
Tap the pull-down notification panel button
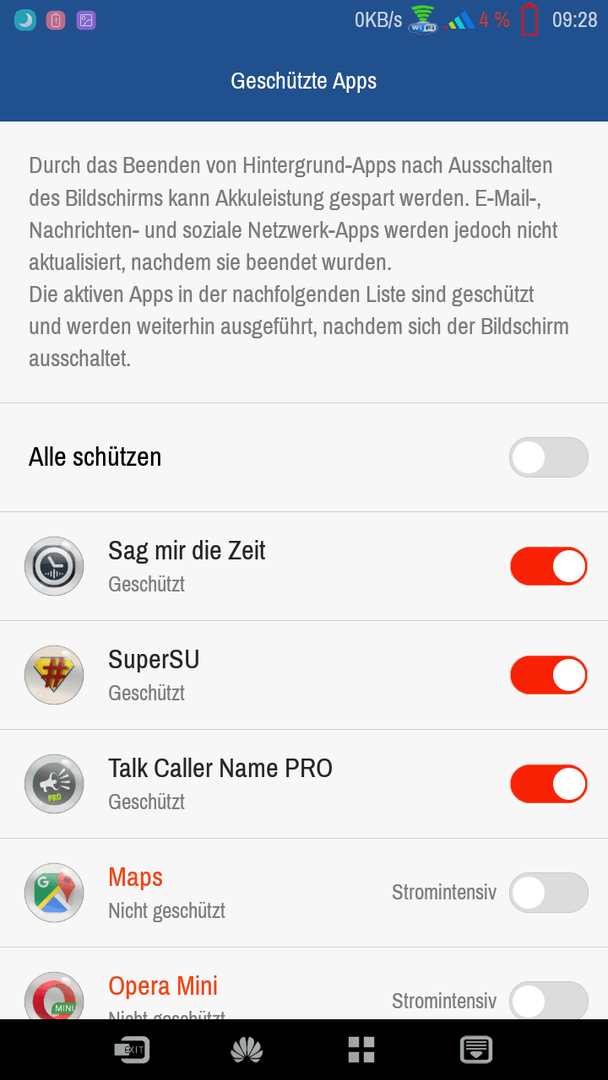coord(476,1050)
